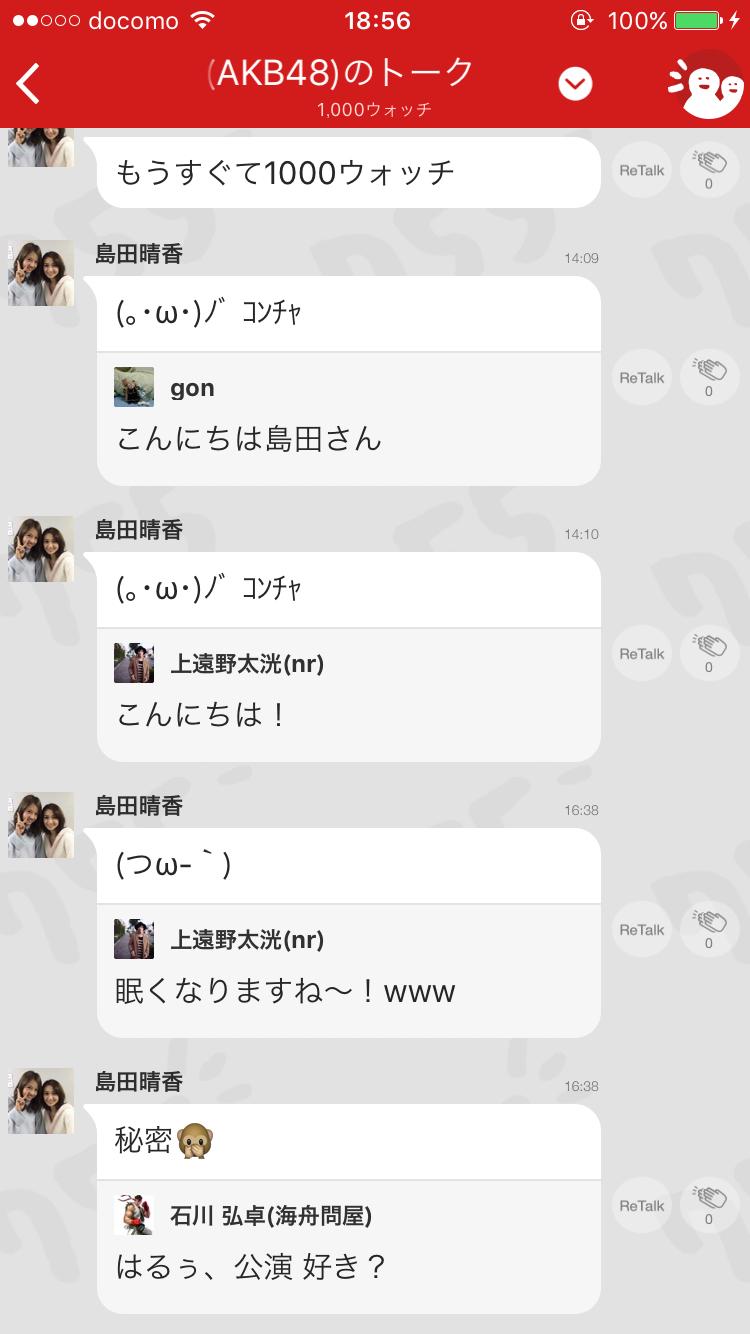Open 島田晴香's profile avatar
Screen dimensions: 750x1334
(x=40, y=272)
